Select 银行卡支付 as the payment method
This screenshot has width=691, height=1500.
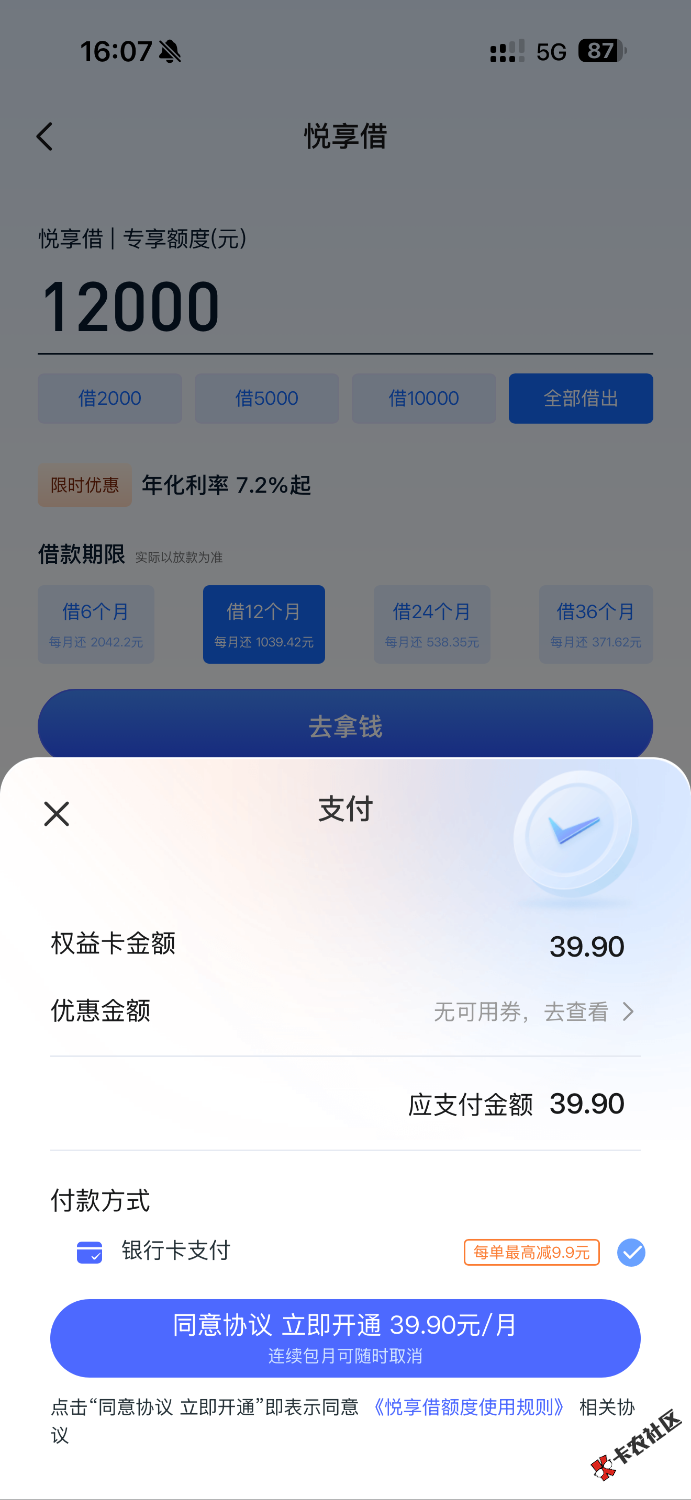(630, 1252)
